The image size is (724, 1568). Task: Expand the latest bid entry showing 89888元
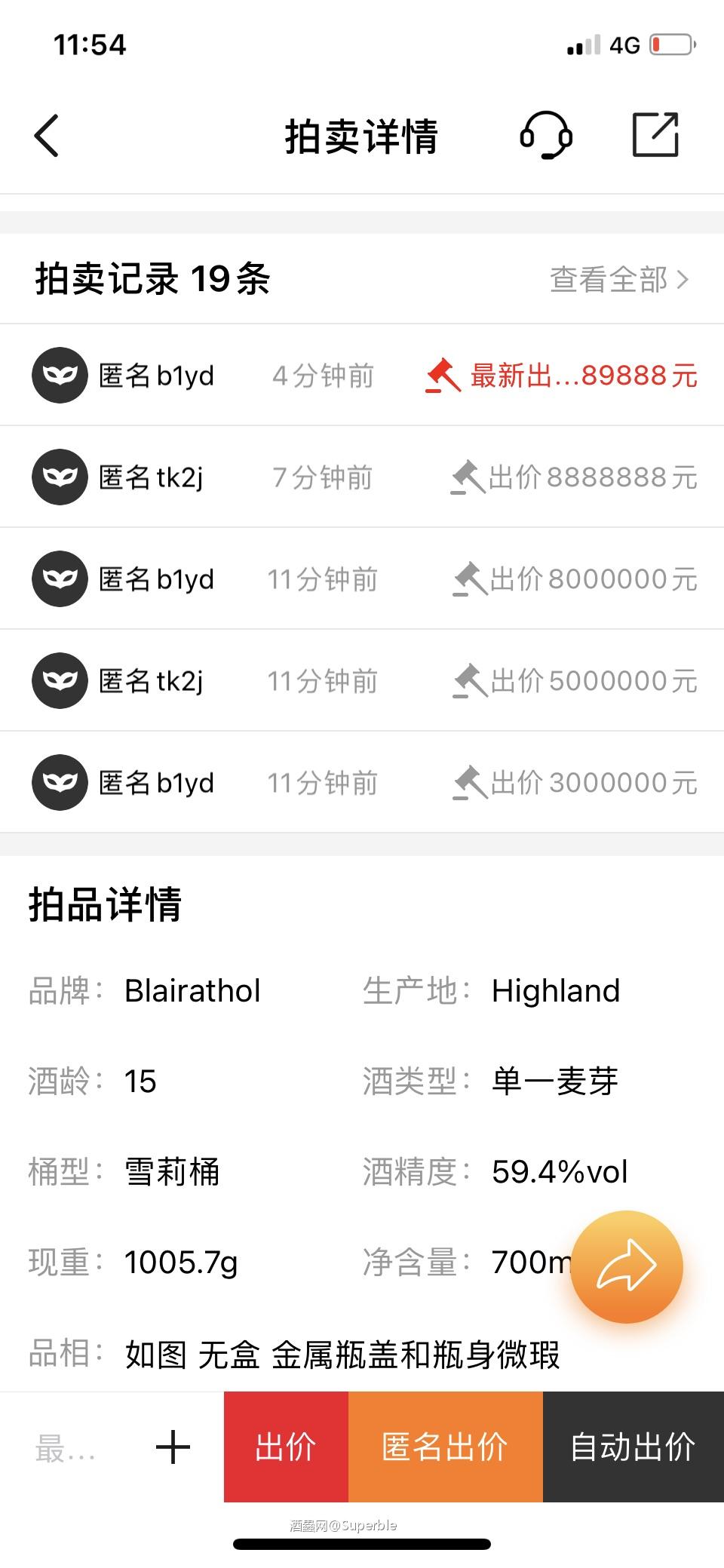click(581, 375)
